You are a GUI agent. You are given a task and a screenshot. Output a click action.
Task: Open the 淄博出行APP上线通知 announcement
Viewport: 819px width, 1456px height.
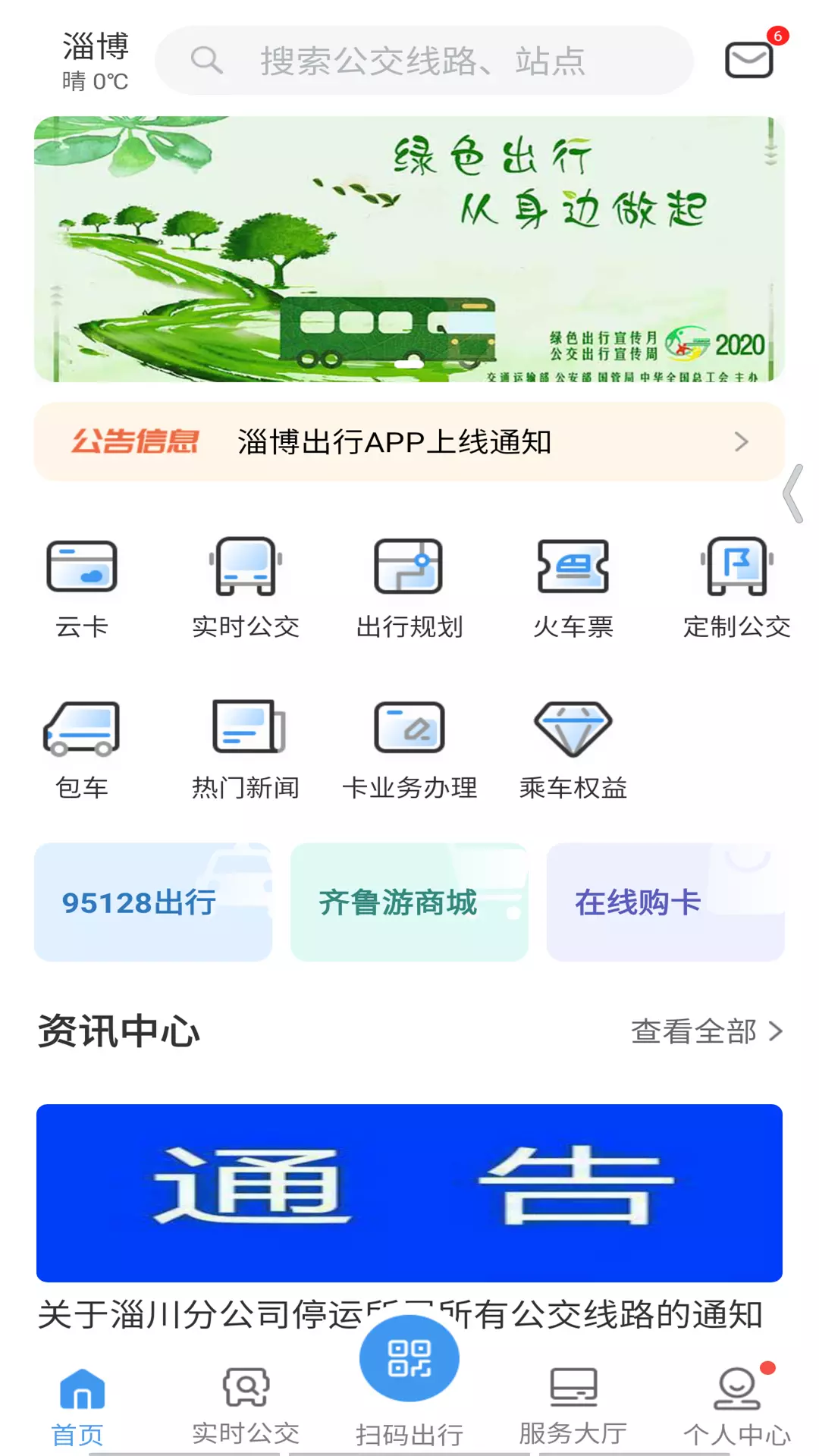tap(409, 441)
